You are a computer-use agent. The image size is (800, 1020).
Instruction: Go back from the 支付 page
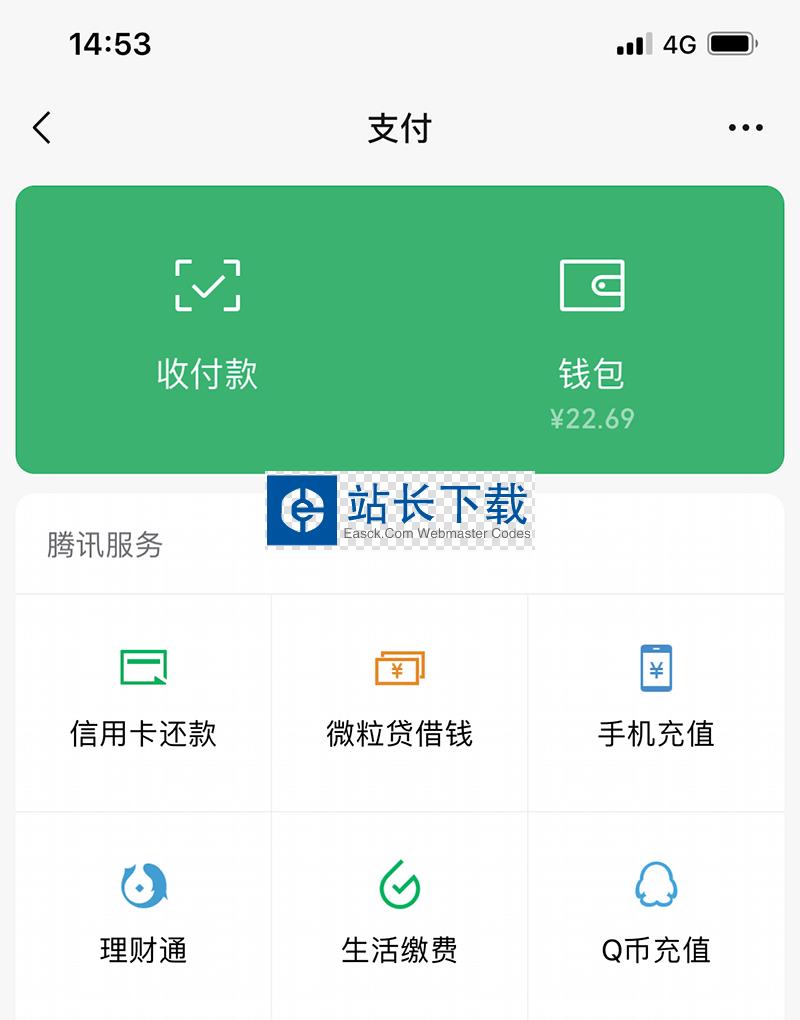pyautogui.click(x=42, y=128)
